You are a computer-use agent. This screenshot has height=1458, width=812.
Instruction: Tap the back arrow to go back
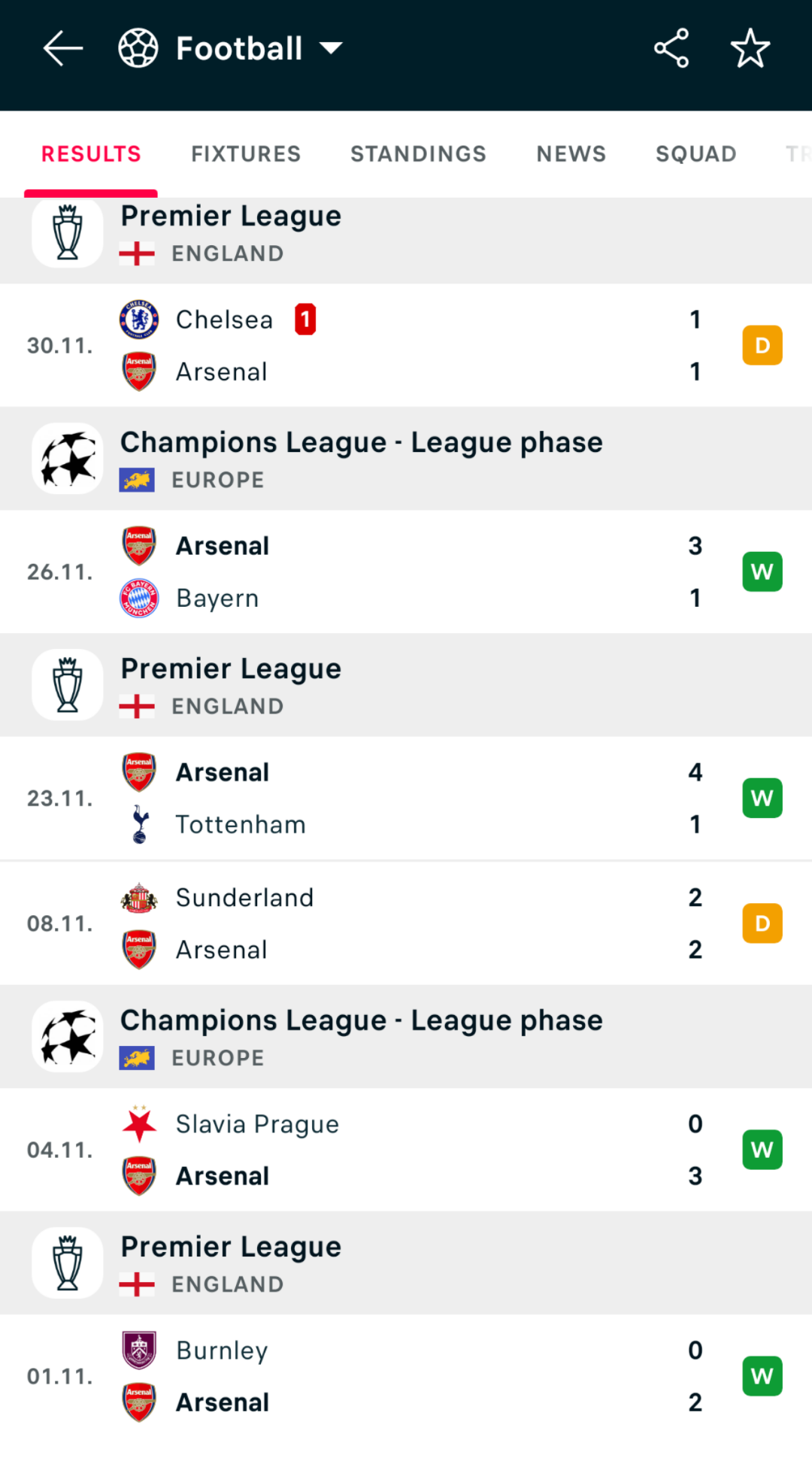[63, 47]
